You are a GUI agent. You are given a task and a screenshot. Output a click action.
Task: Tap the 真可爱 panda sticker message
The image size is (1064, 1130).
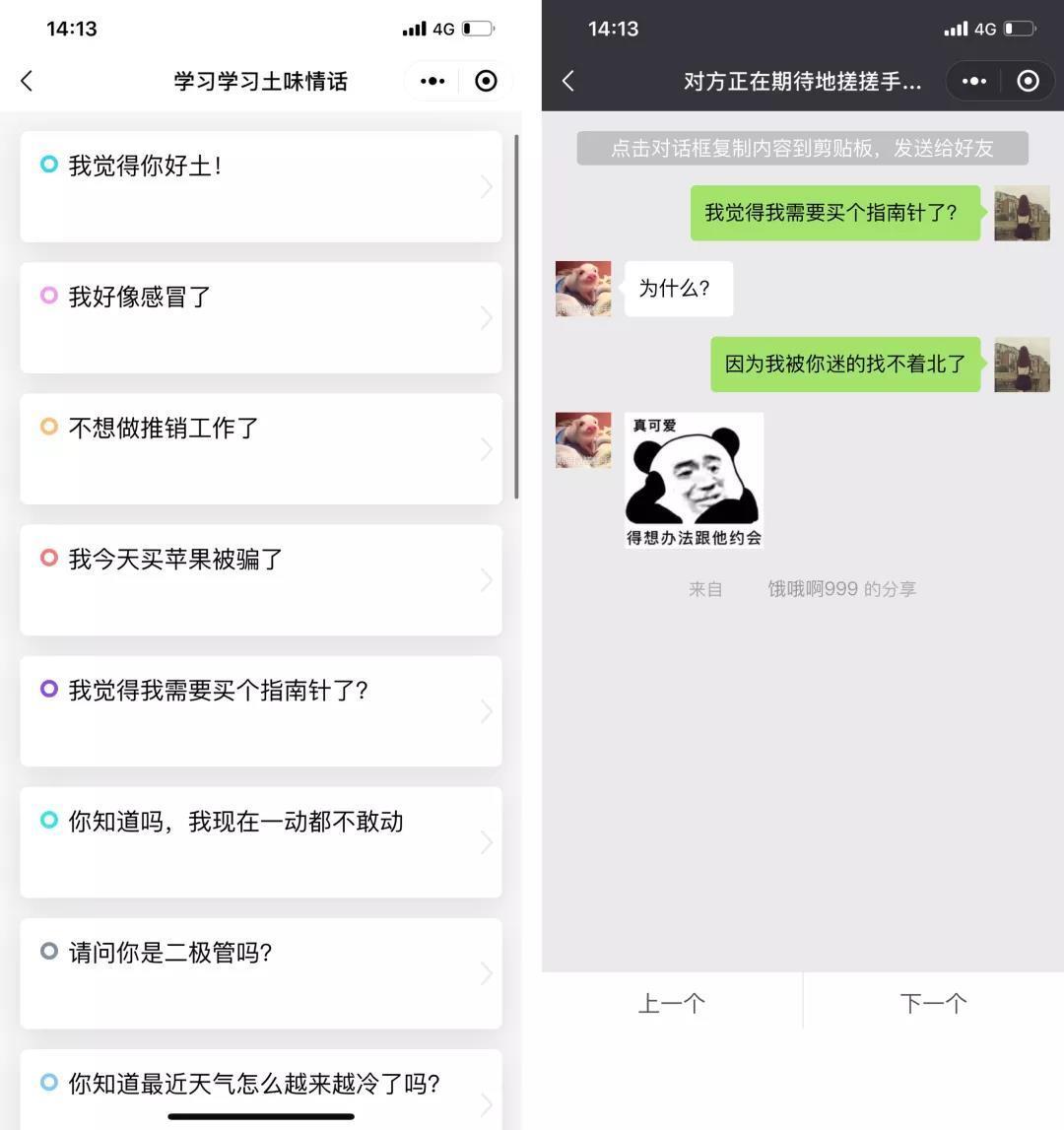(x=694, y=480)
